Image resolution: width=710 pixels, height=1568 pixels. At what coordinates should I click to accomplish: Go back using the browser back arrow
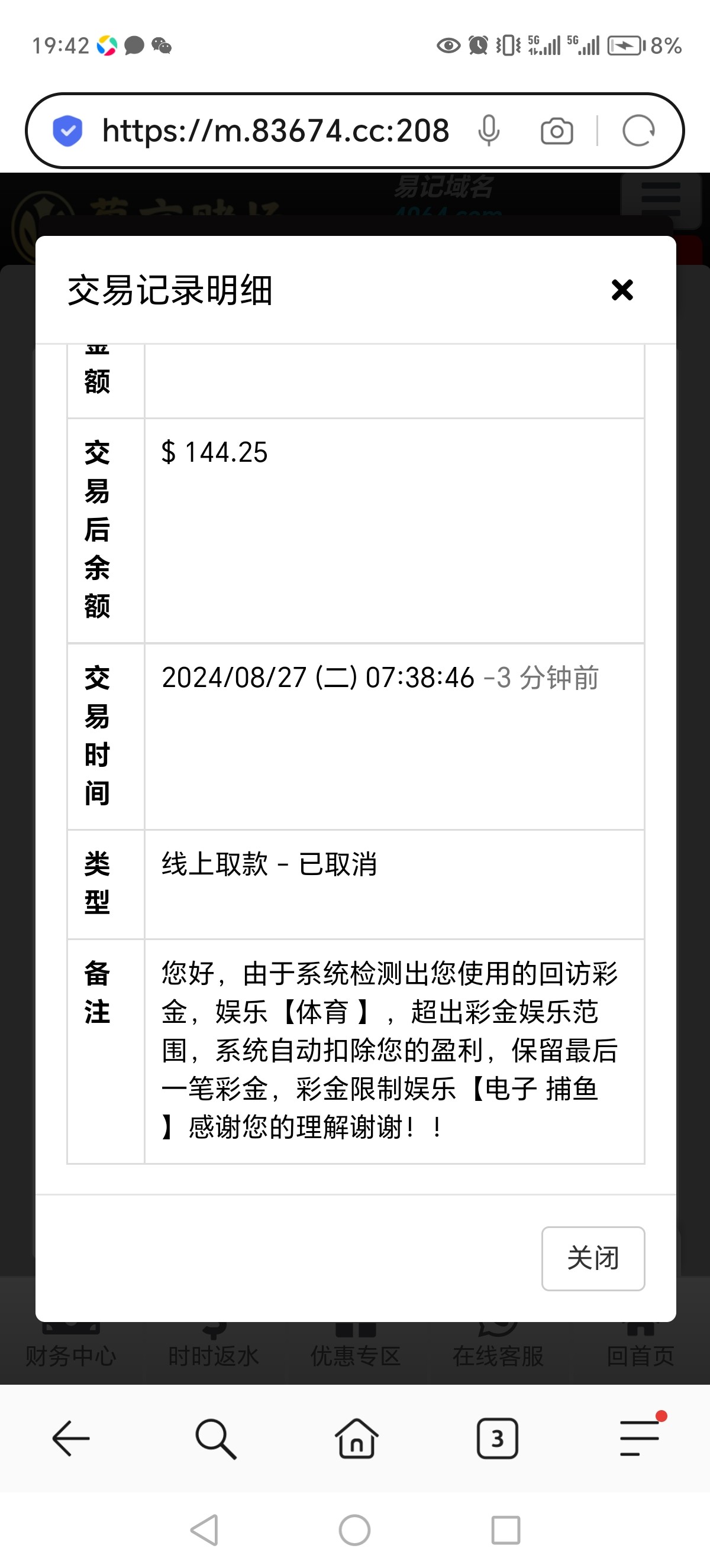click(x=71, y=1439)
